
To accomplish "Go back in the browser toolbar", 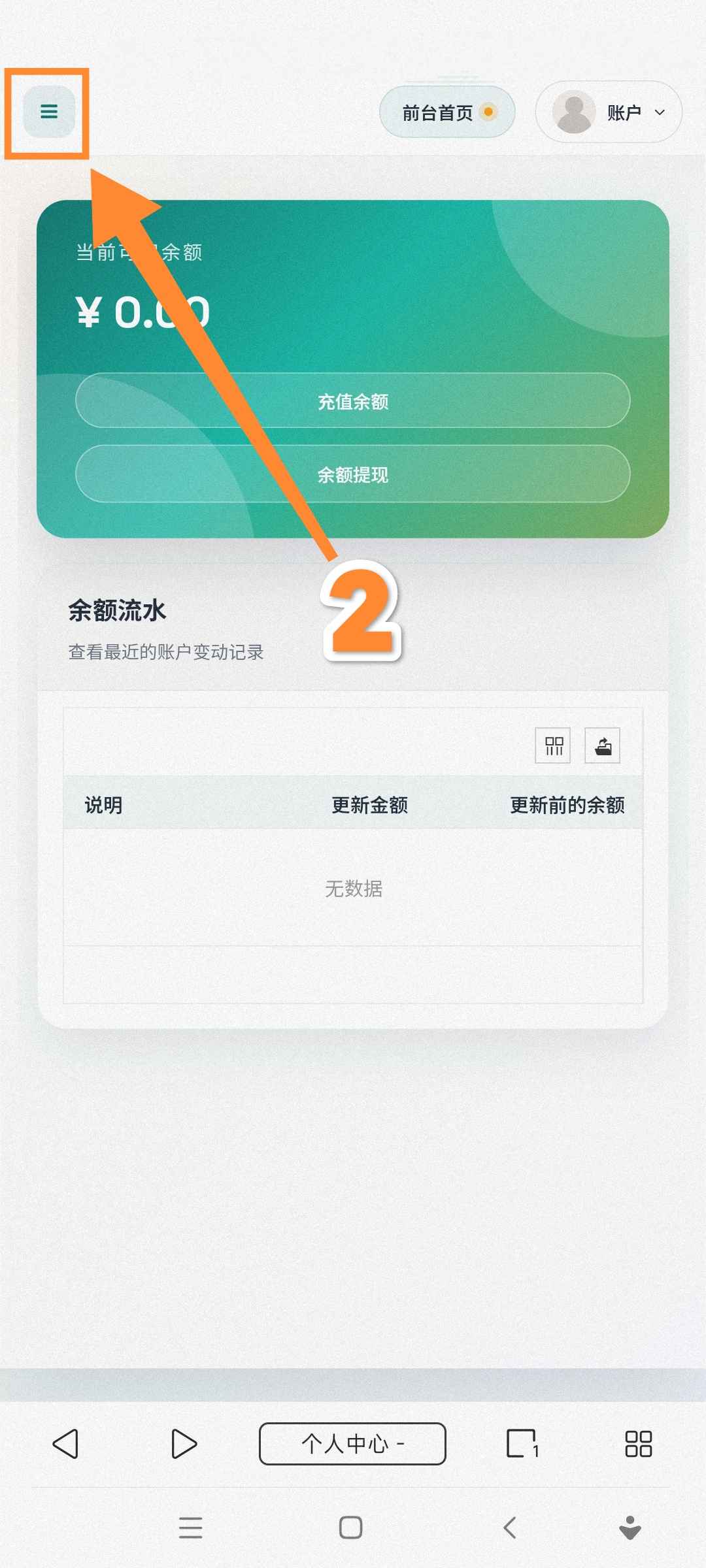I will pos(66,1444).
